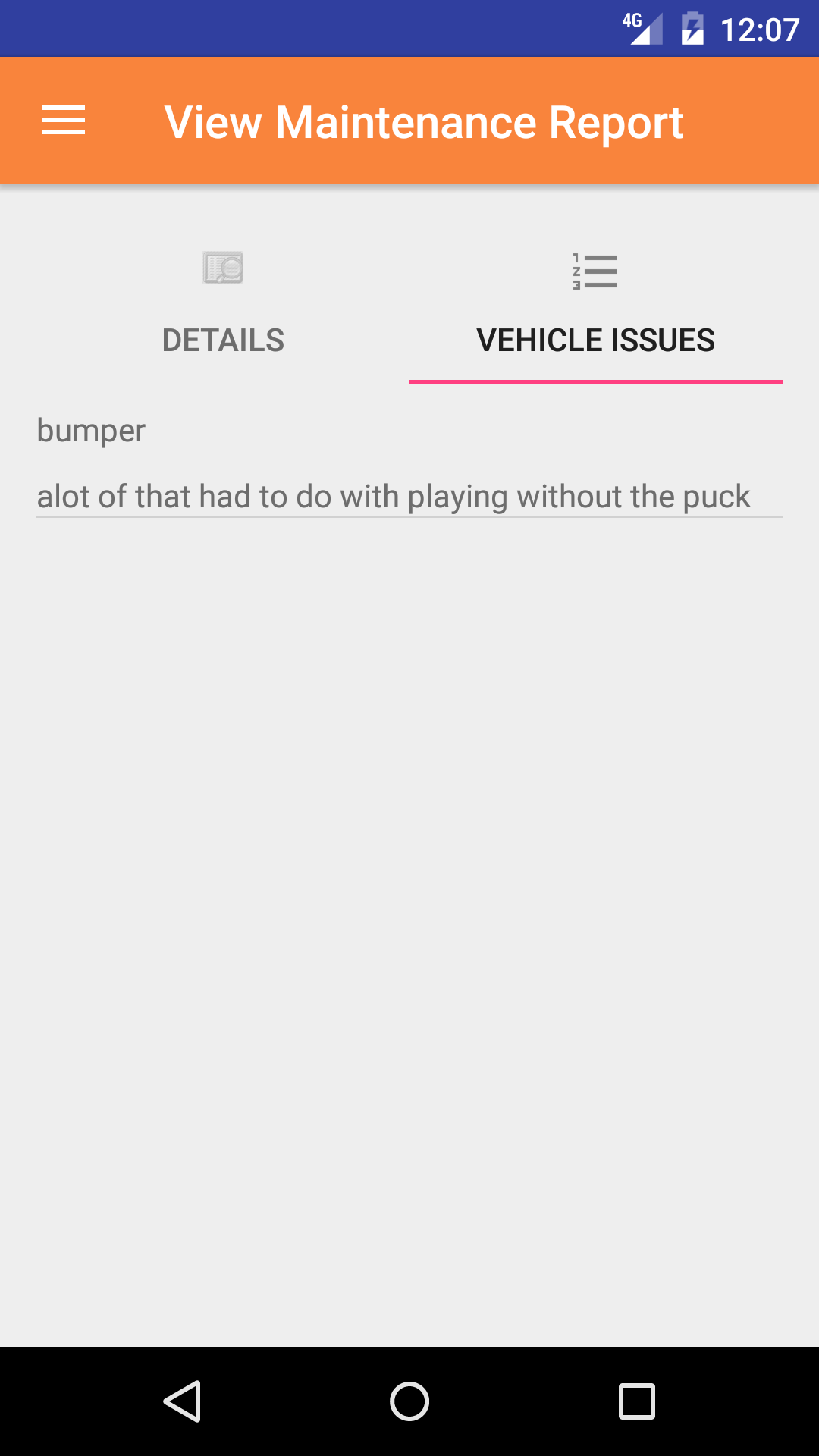This screenshot has height=1456, width=819.
Task: Go back using system back button
Action: tap(182, 1401)
